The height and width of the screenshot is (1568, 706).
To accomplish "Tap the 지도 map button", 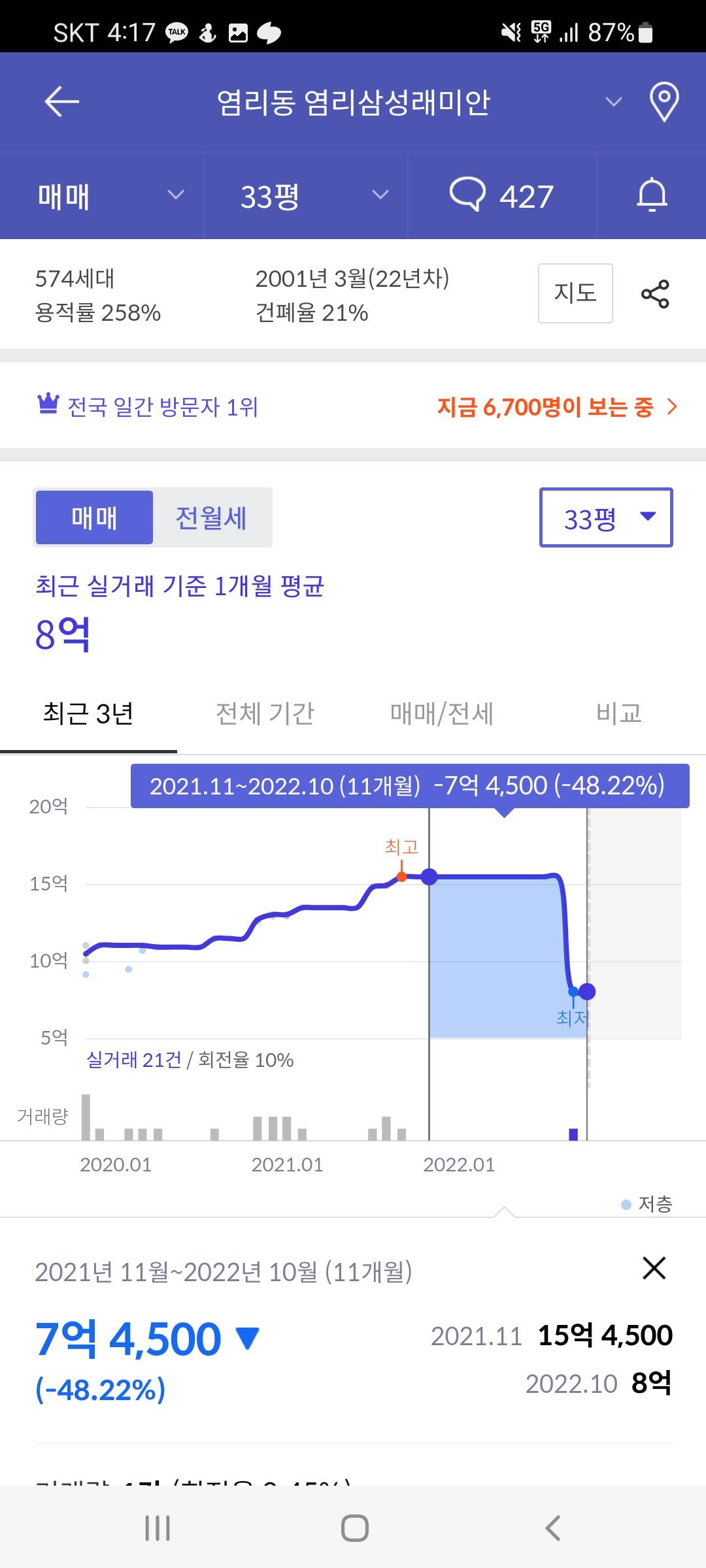I will tap(575, 293).
